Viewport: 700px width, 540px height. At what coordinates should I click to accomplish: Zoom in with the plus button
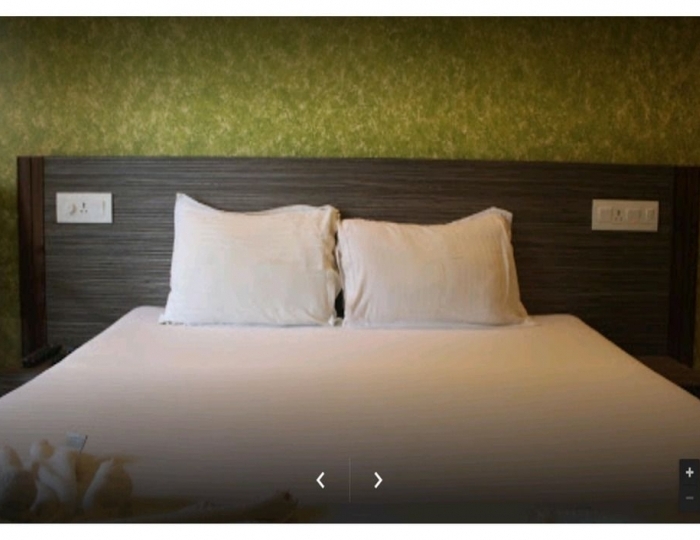click(x=689, y=472)
